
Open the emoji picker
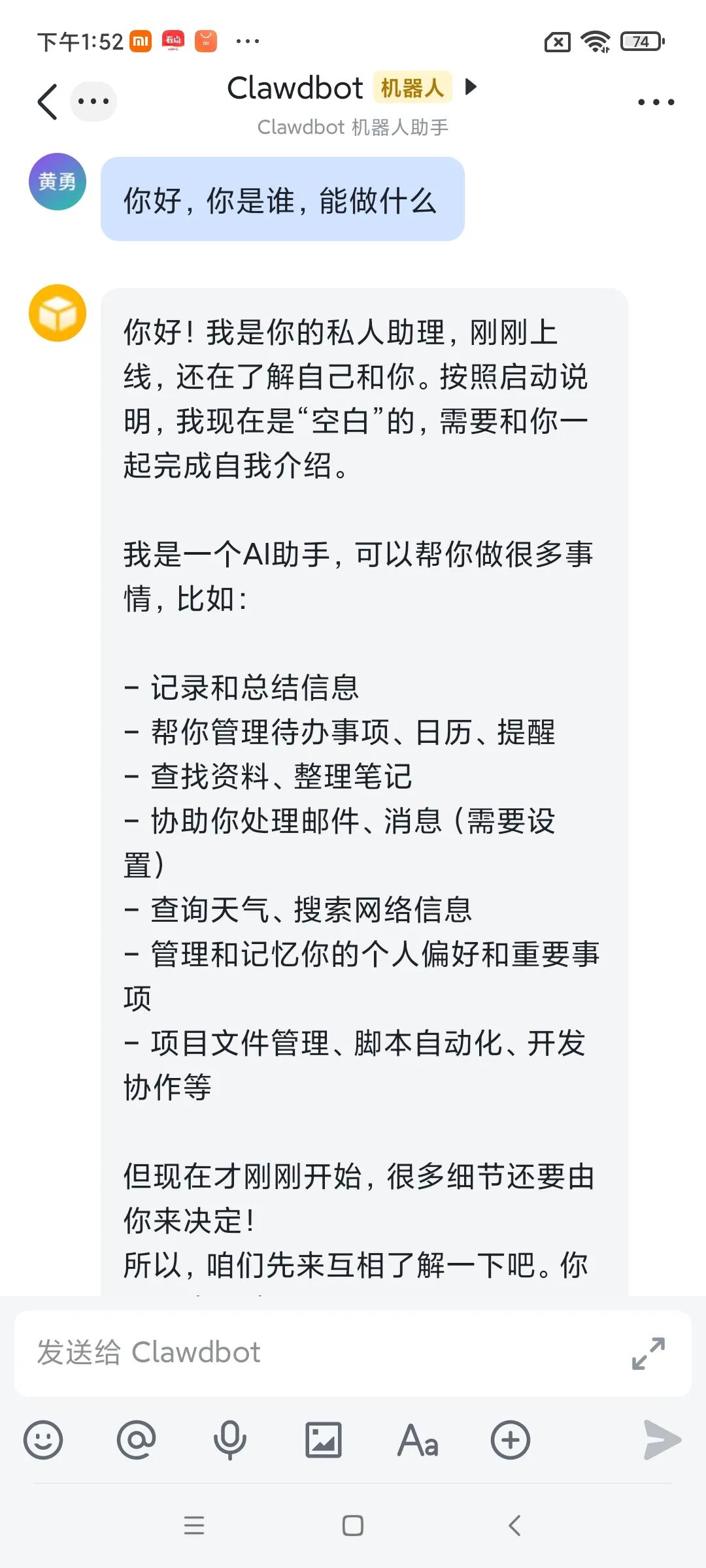pos(43,1440)
